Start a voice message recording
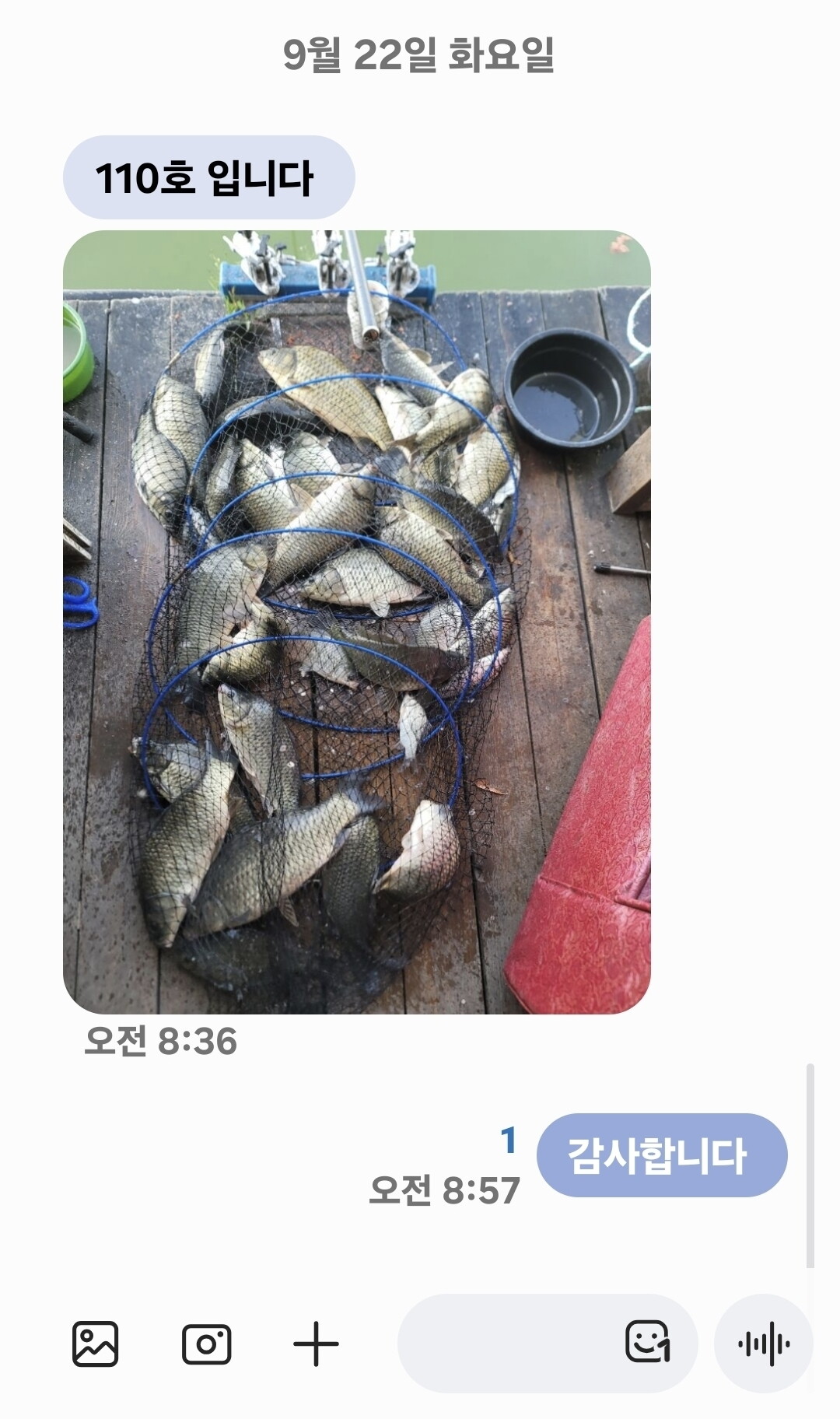 764,1343
